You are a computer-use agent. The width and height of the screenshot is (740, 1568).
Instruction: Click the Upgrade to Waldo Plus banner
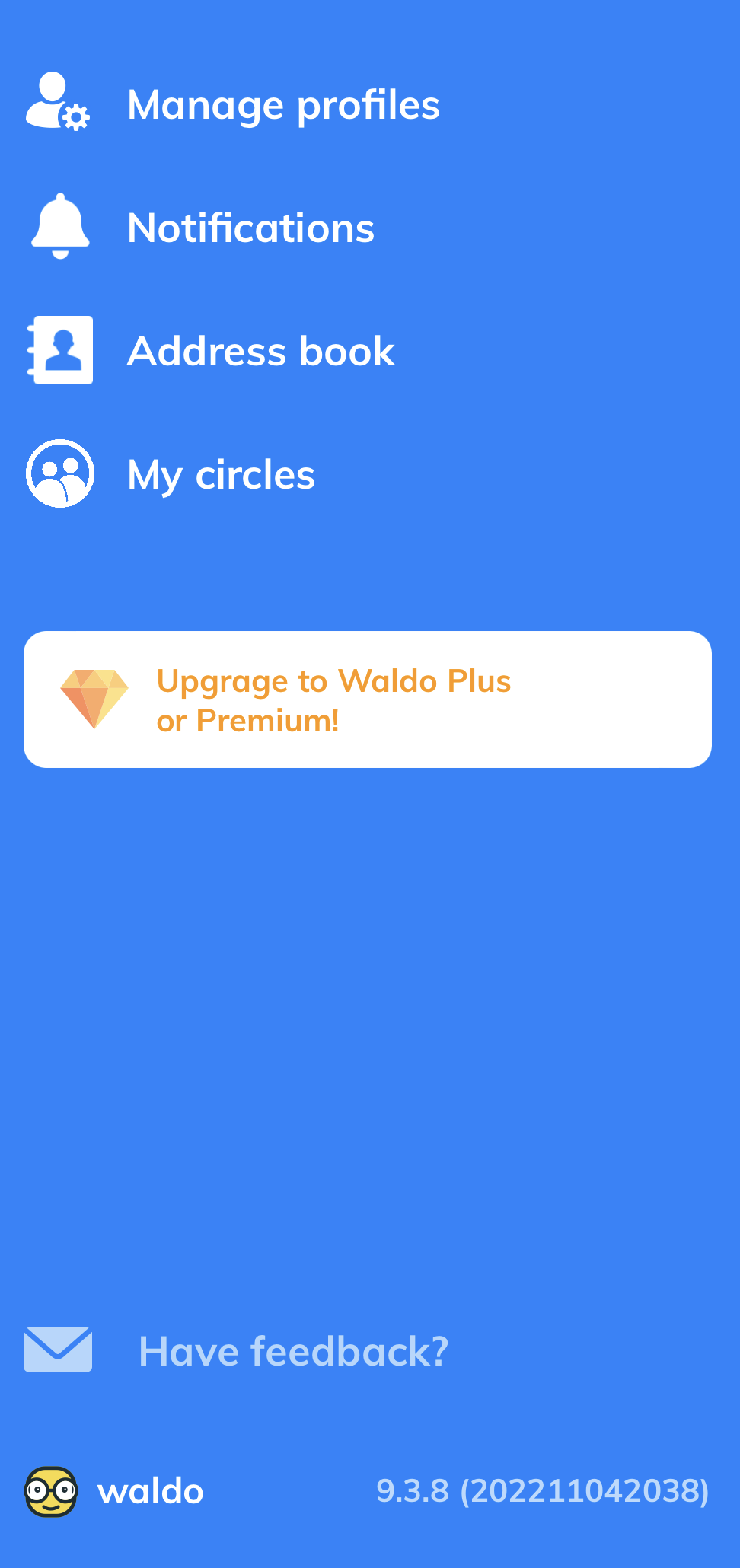[366, 697]
